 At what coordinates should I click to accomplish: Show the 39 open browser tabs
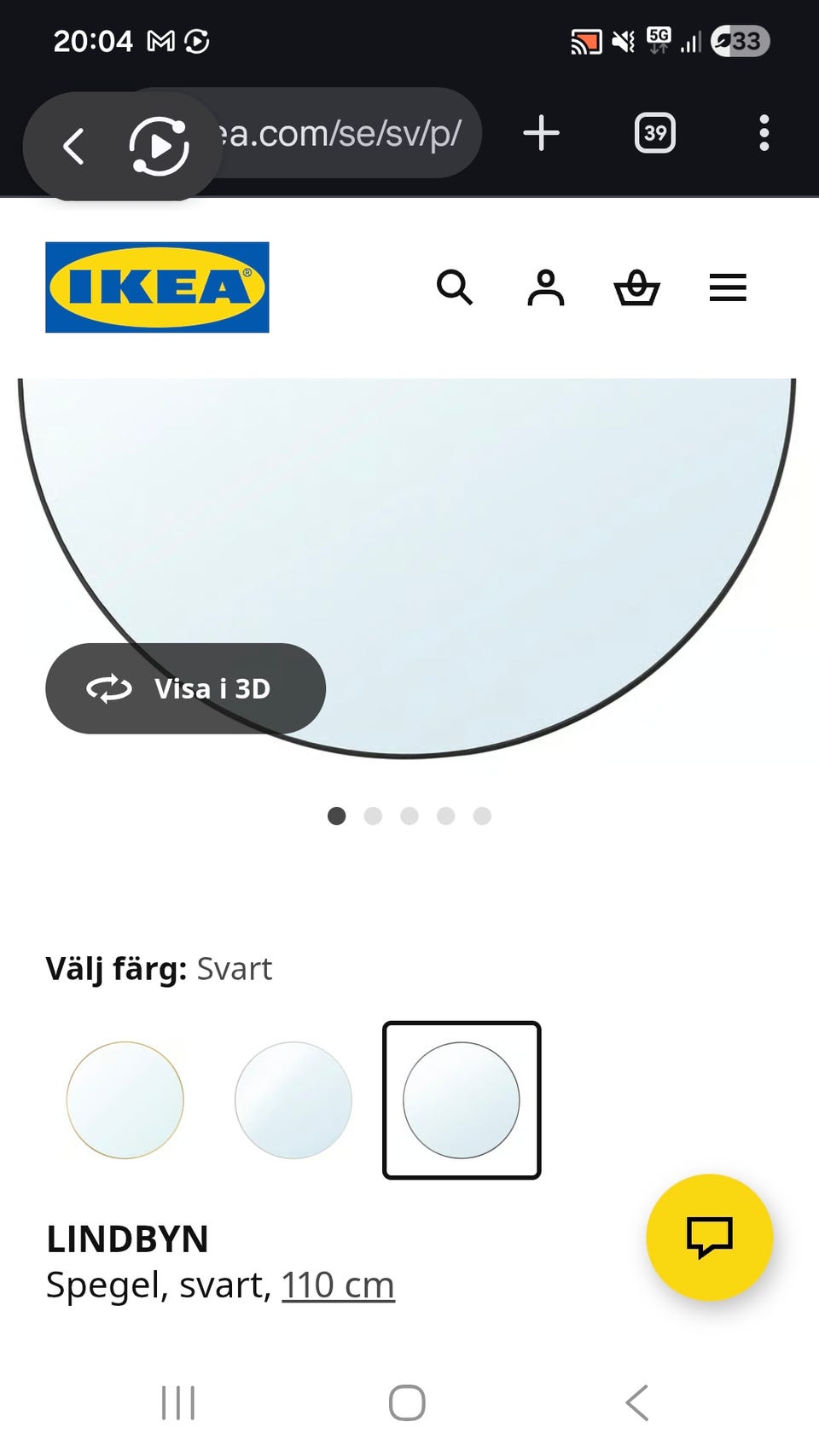(655, 134)
